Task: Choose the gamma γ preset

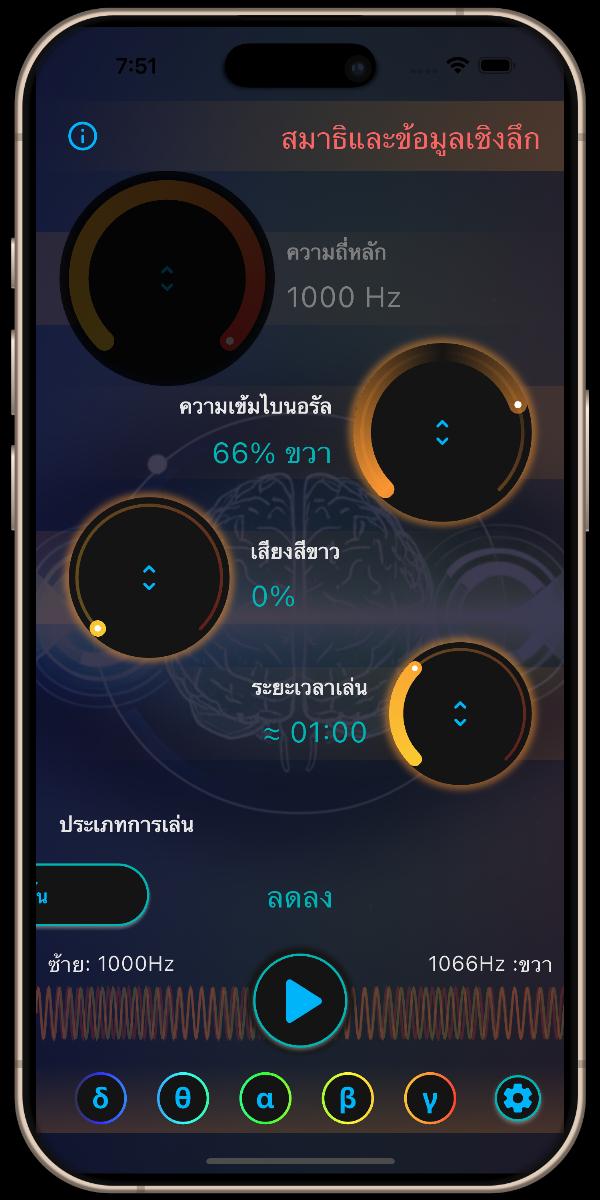Action: [429, 1099]
